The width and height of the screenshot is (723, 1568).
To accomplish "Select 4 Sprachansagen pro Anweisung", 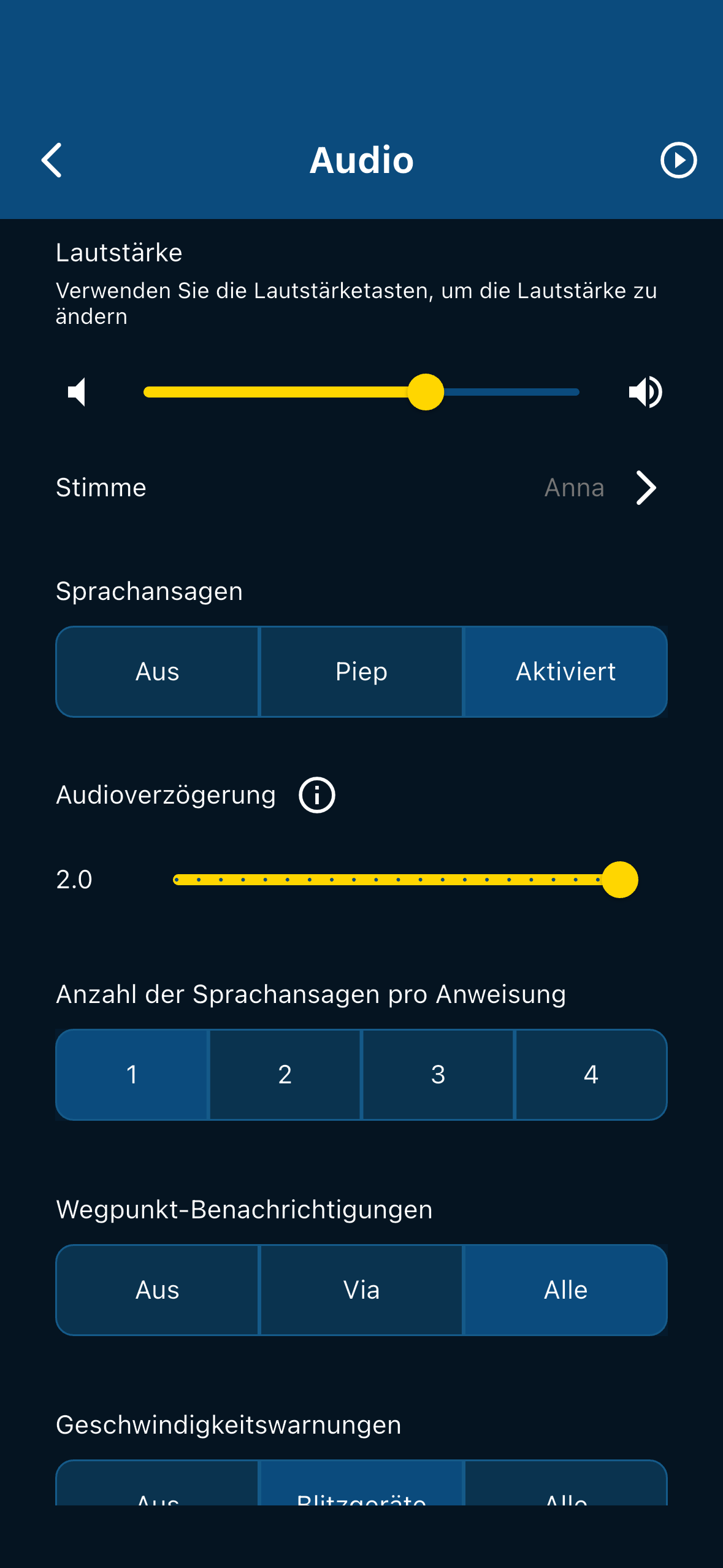I will point(591,1075).
